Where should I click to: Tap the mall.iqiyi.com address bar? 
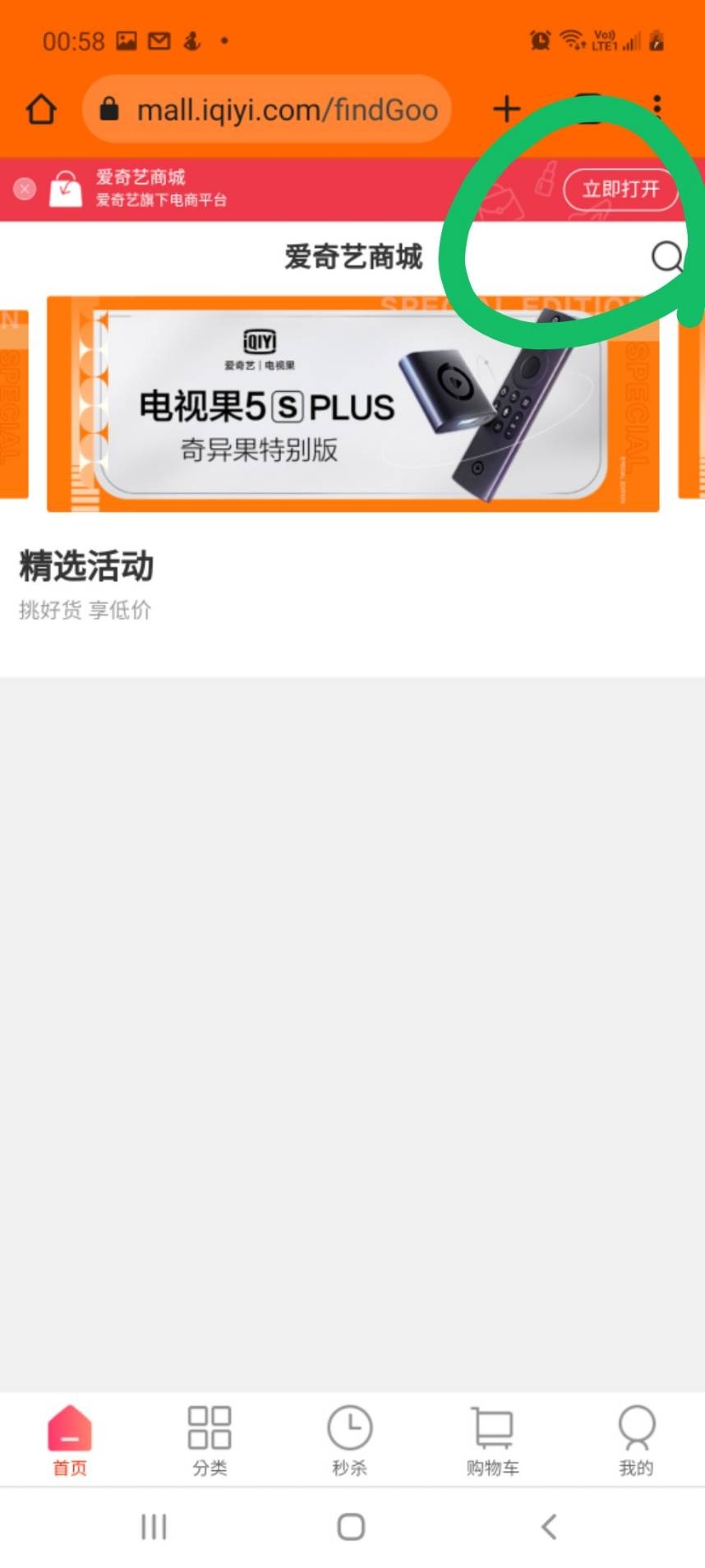tap(270, 109)
